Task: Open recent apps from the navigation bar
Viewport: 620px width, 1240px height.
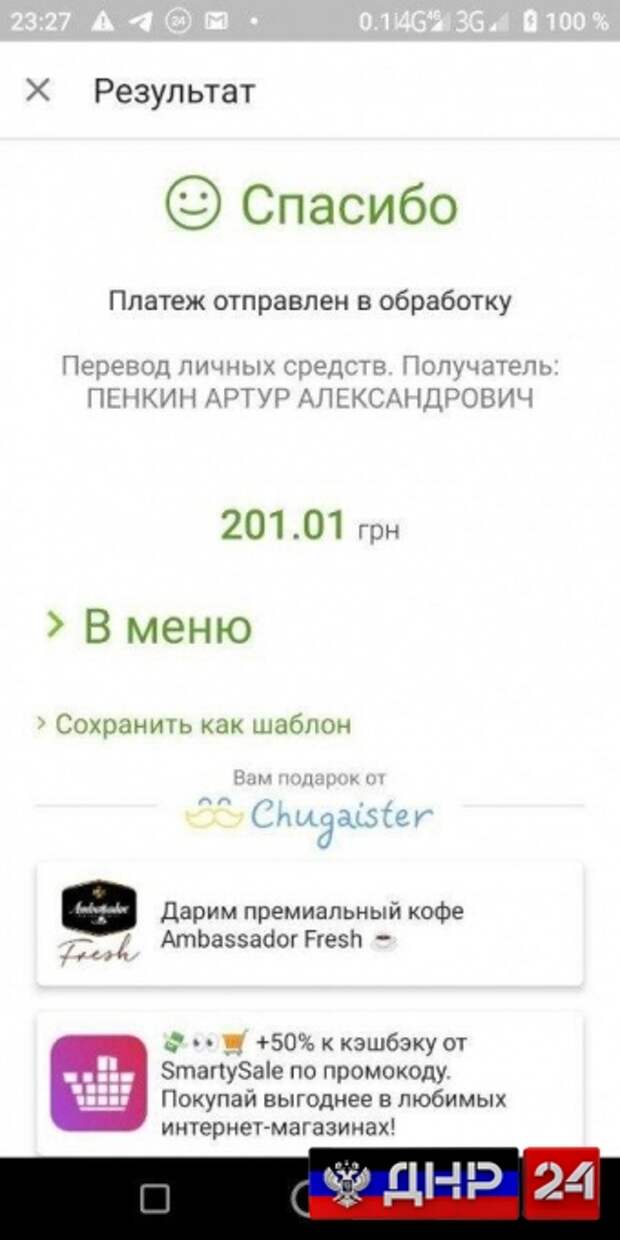Action: tap(155, 1199)
